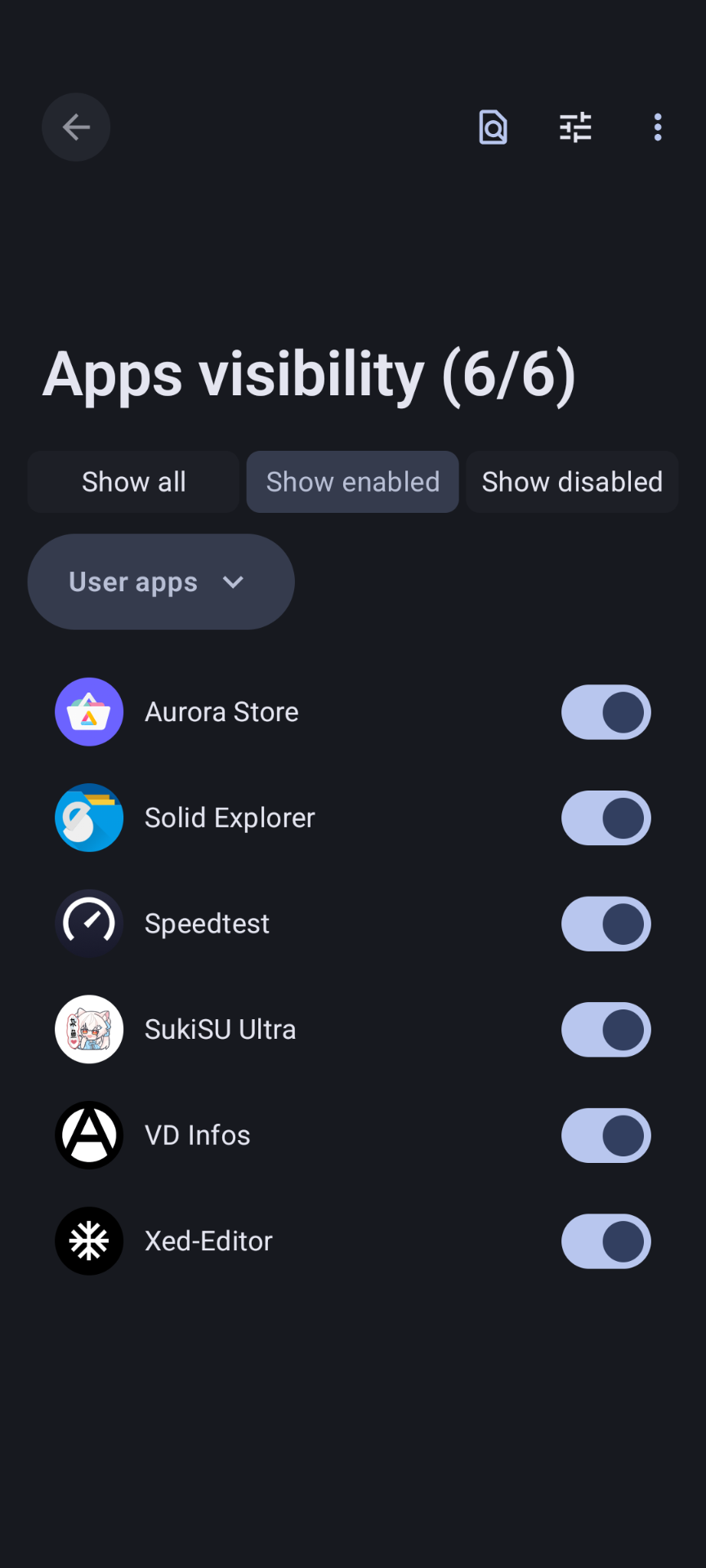Disable the Aurora Store visibility toggle
The height and width of the screenshot is (1568, 706).
pyautogui.click(x=605, y=711)
